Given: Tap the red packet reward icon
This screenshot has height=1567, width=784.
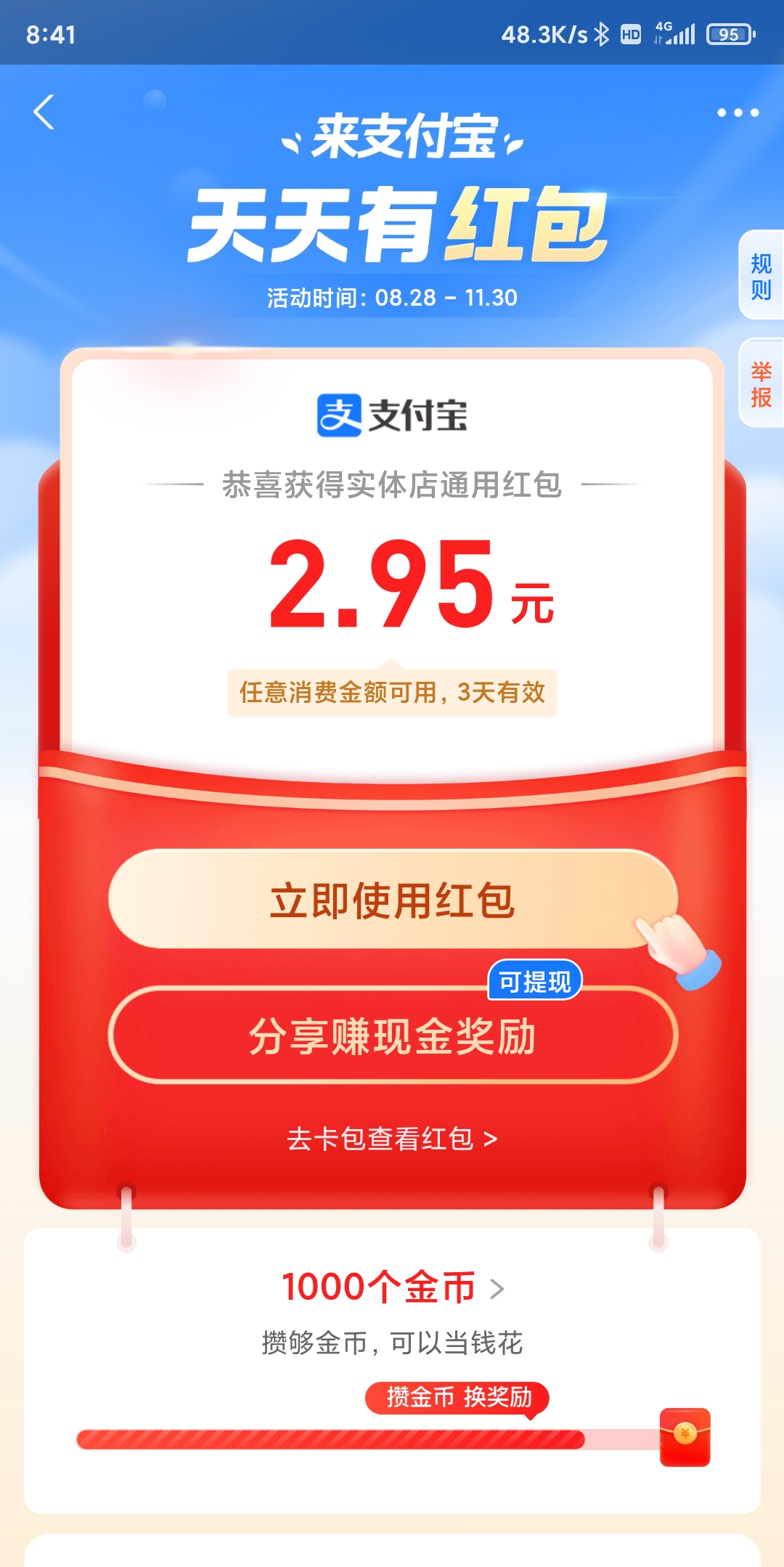Looking at the screenshot, I should click(x=685, y=1437).
